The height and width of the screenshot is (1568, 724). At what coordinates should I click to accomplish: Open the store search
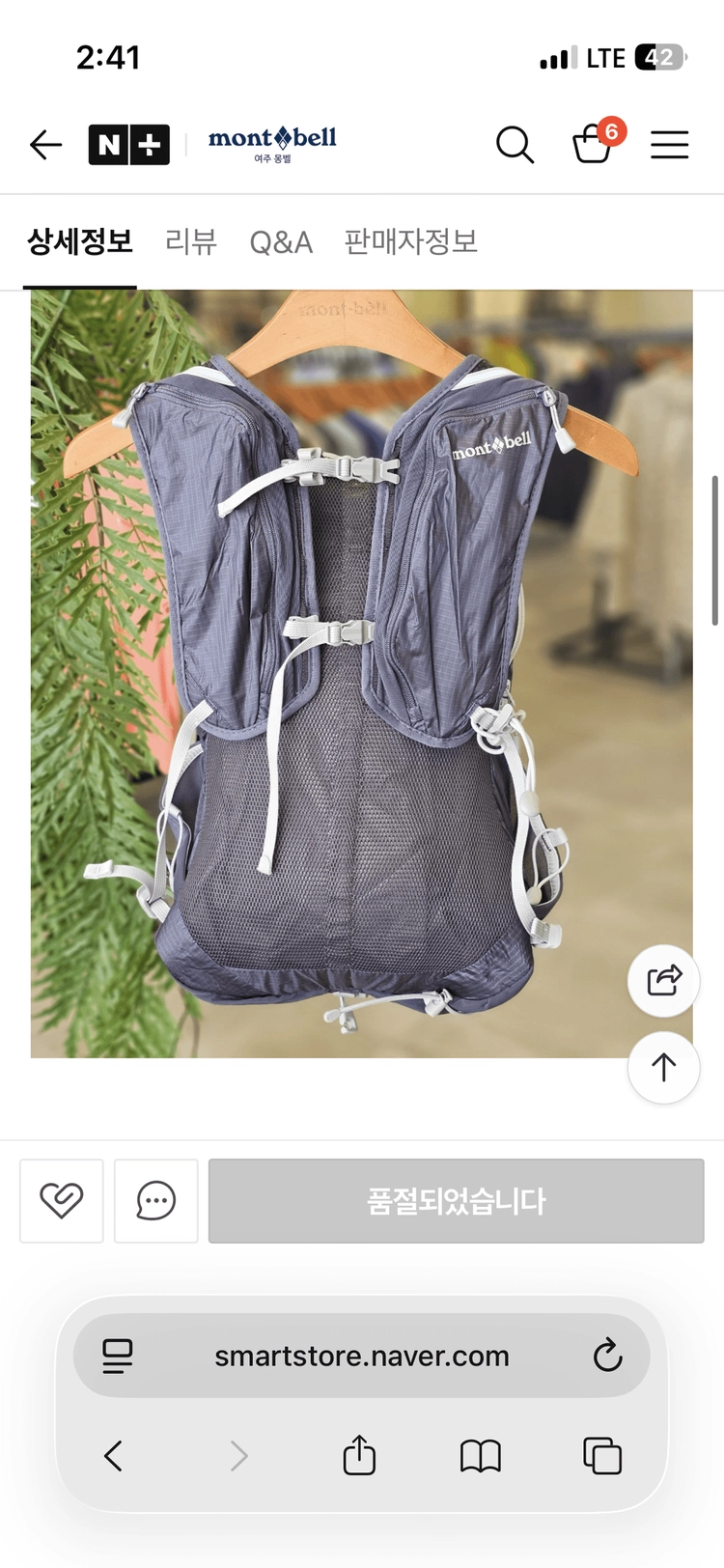515,145
